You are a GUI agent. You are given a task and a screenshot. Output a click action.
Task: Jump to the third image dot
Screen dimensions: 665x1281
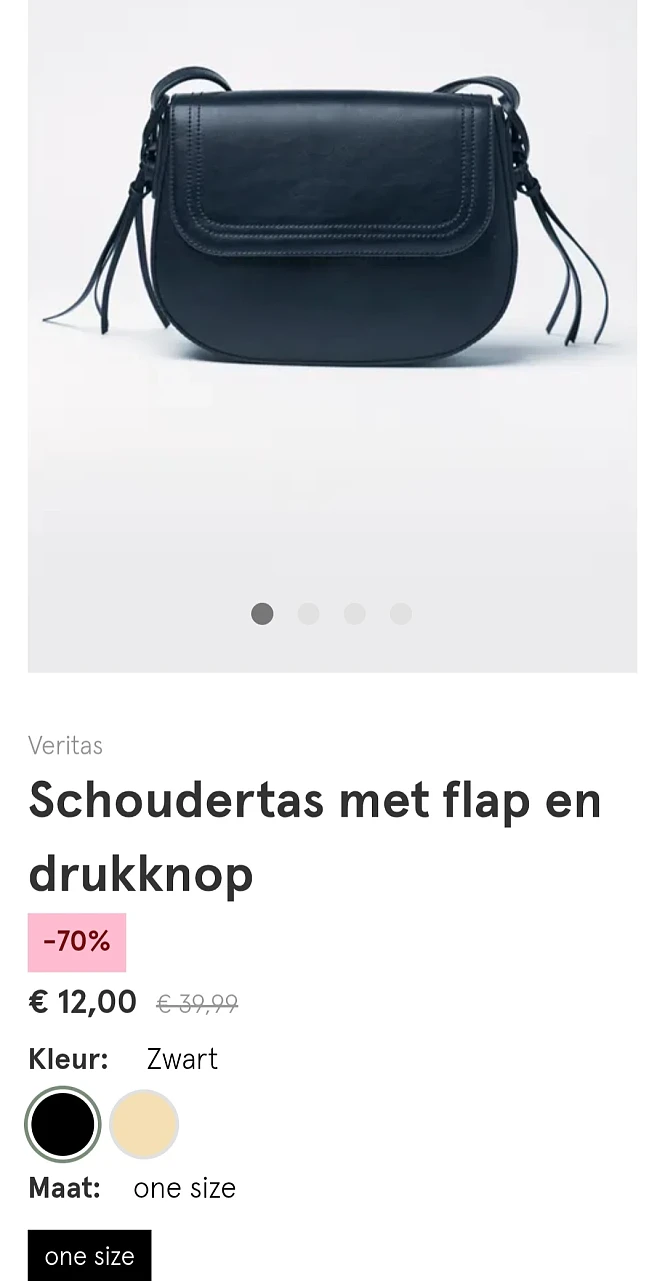click(354, 614)
